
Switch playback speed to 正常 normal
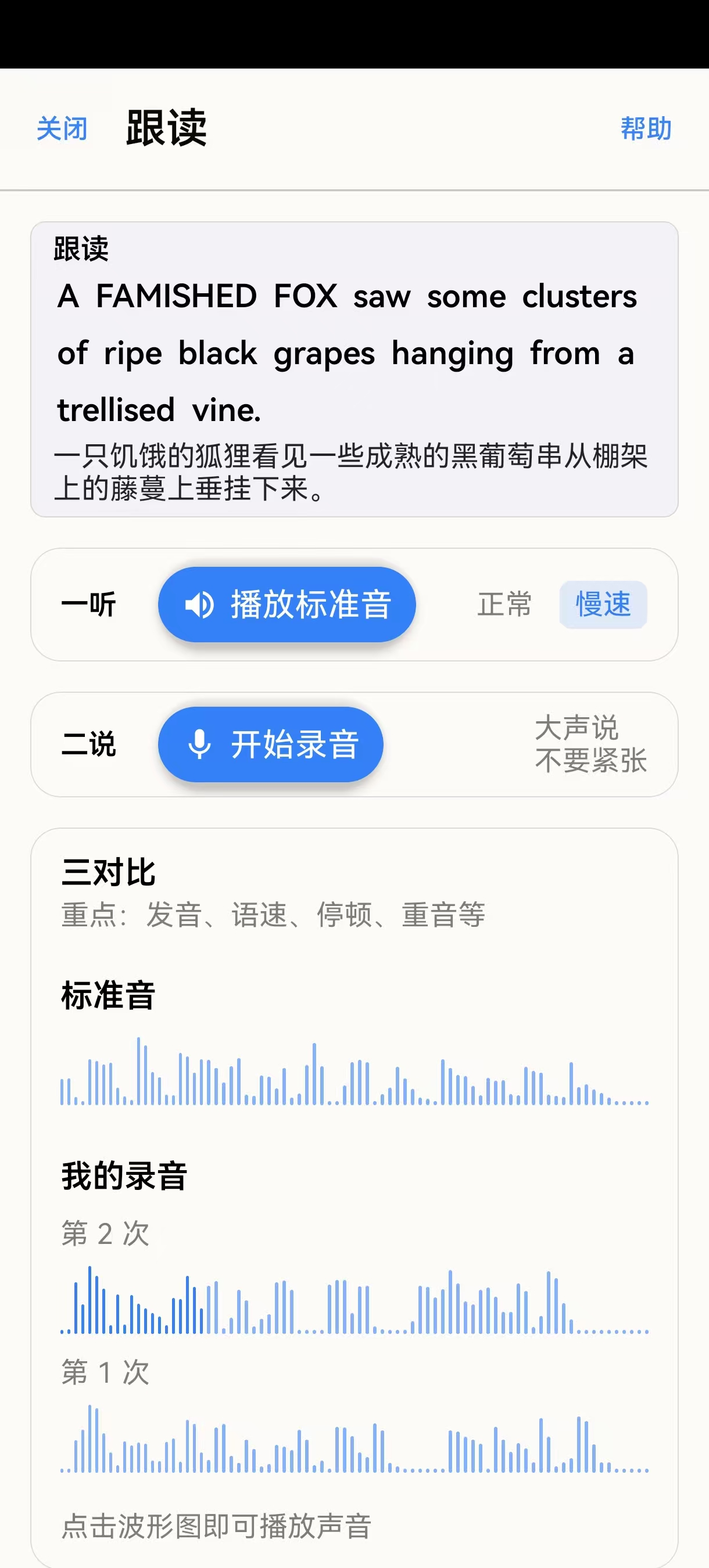(x=504, y=604)
